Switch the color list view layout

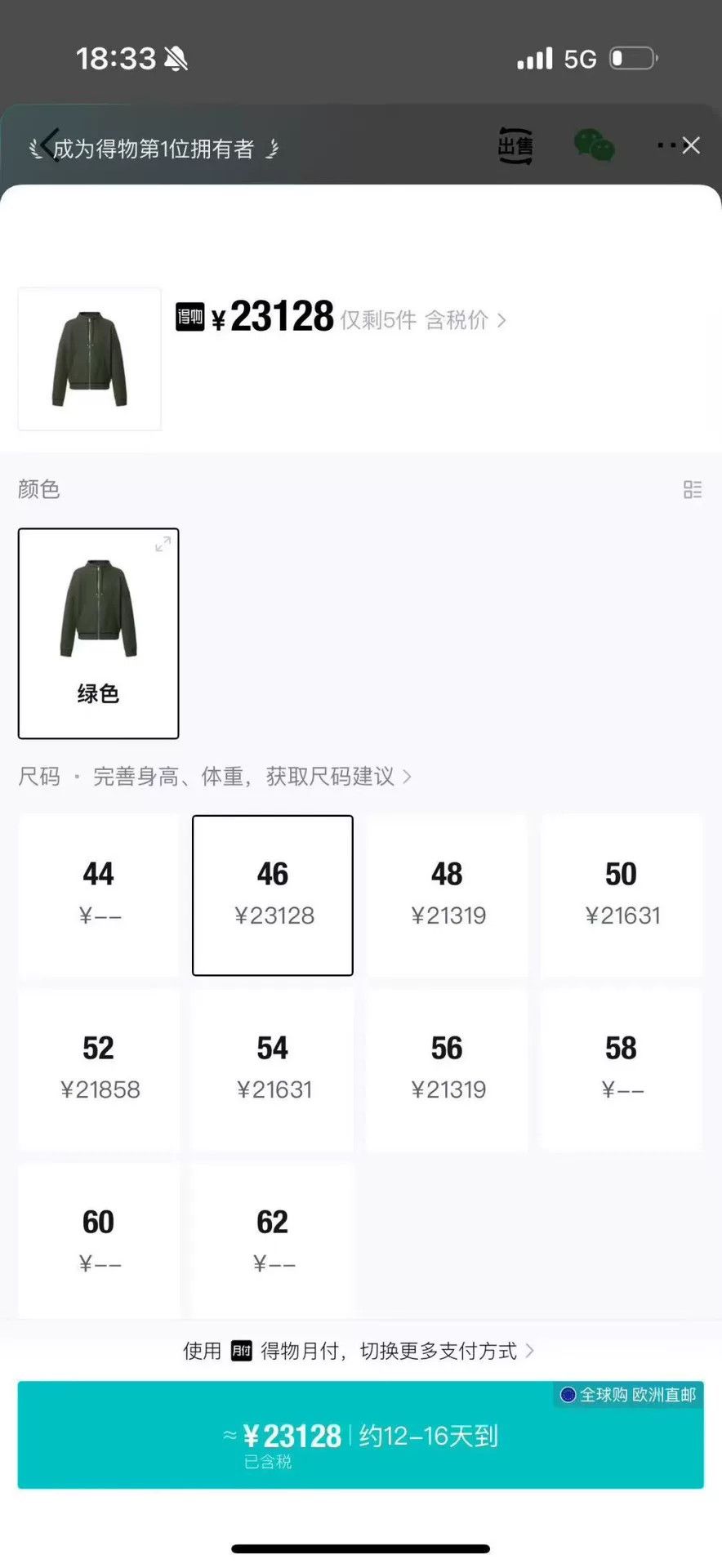tap(693, 489)
